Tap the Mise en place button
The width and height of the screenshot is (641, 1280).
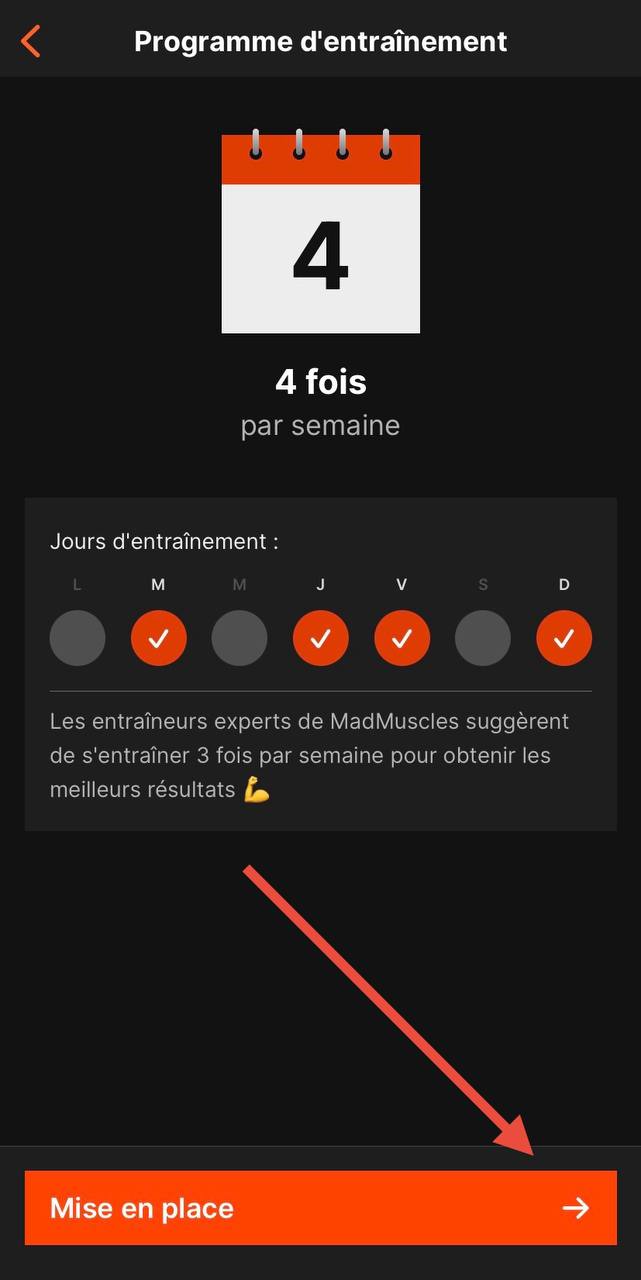tap(320, 1208)
